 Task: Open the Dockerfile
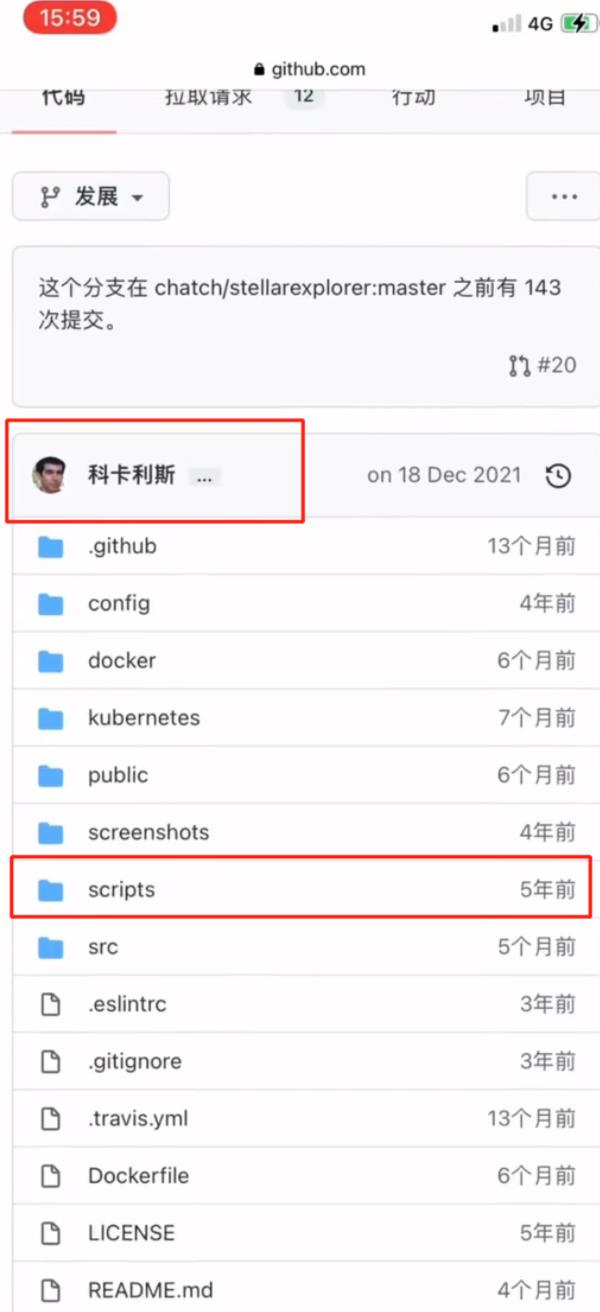[138, 1175]
